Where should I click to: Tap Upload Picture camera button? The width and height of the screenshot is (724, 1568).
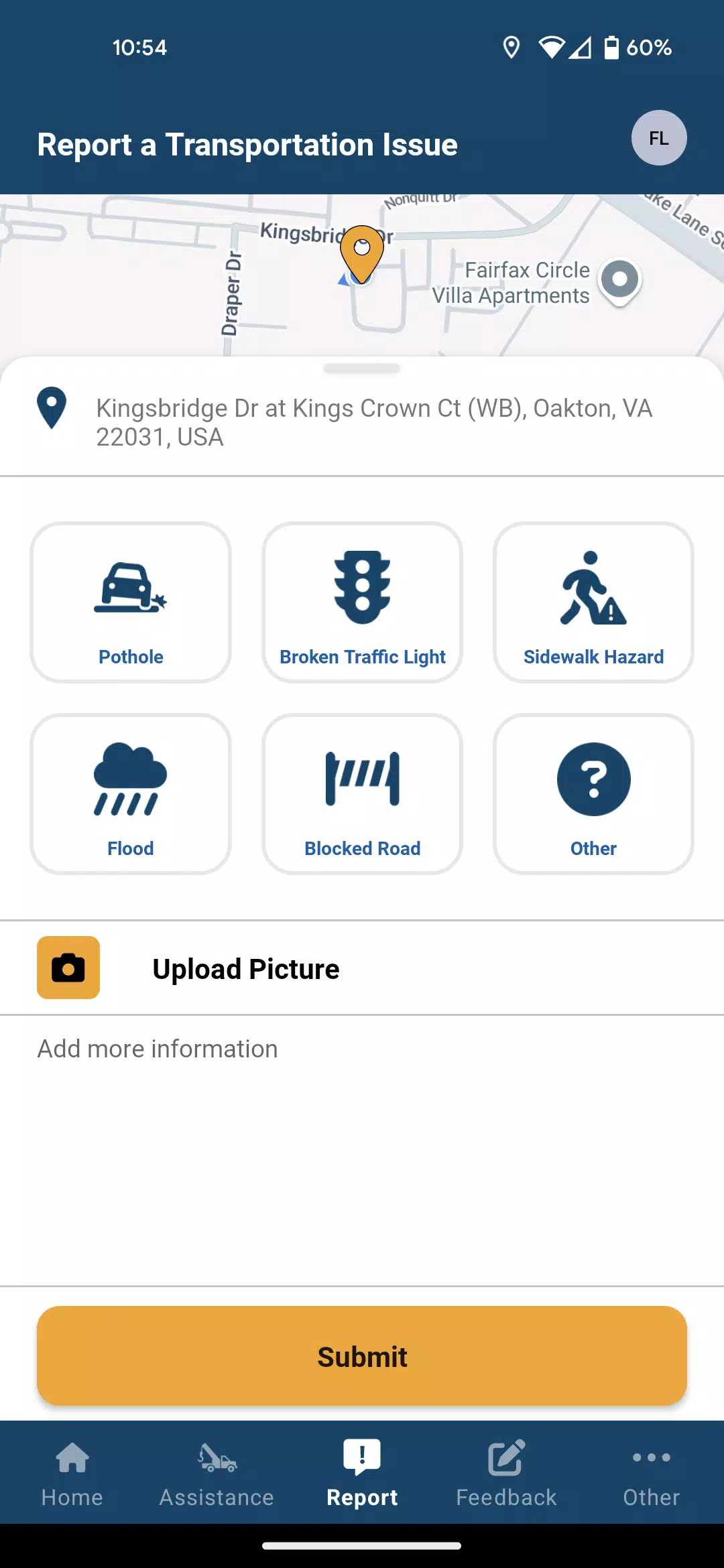tap(68, 968)
